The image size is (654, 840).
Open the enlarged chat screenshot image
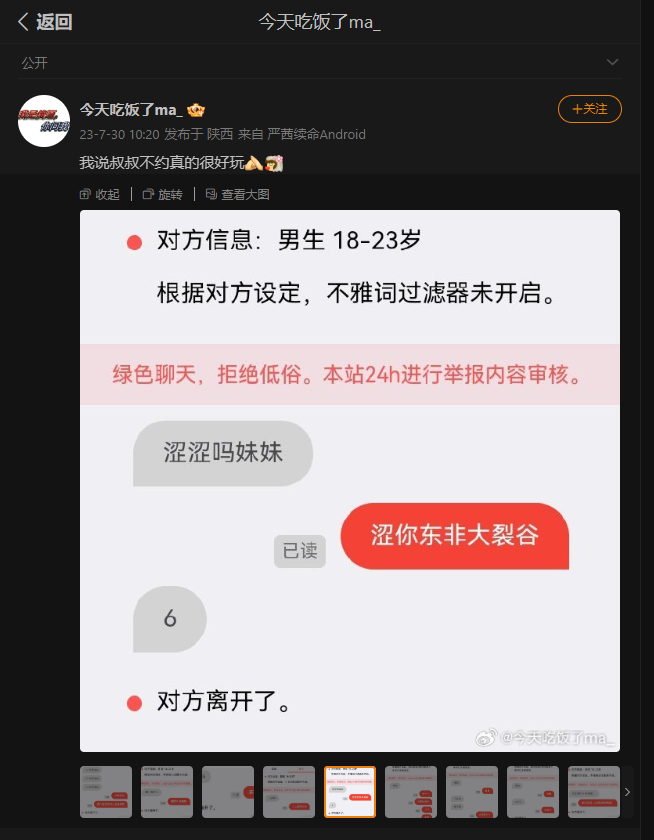(x=349, y=480)
